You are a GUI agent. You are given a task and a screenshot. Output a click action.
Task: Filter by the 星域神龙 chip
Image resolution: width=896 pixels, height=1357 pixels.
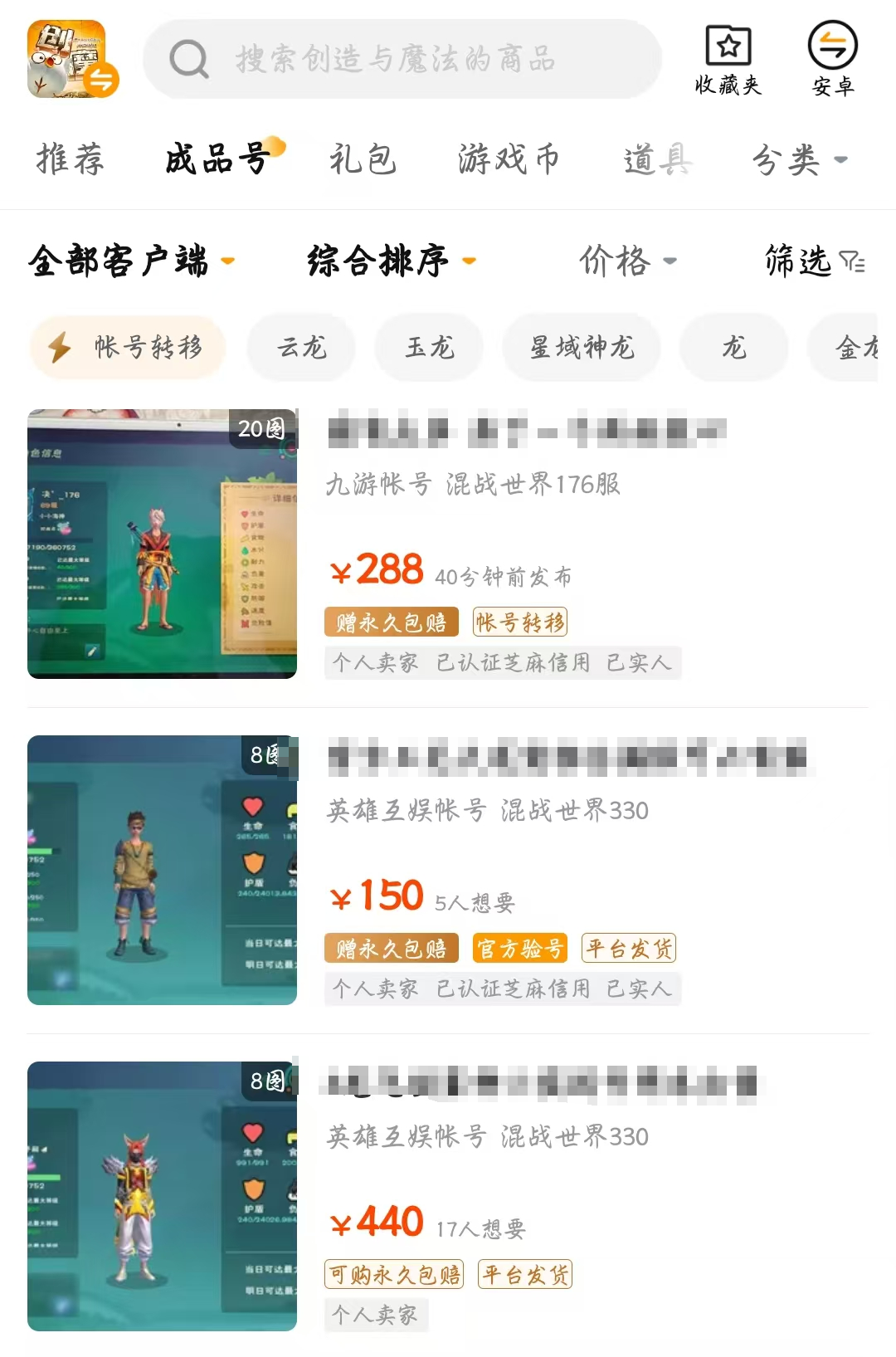(x=582, y=347)
